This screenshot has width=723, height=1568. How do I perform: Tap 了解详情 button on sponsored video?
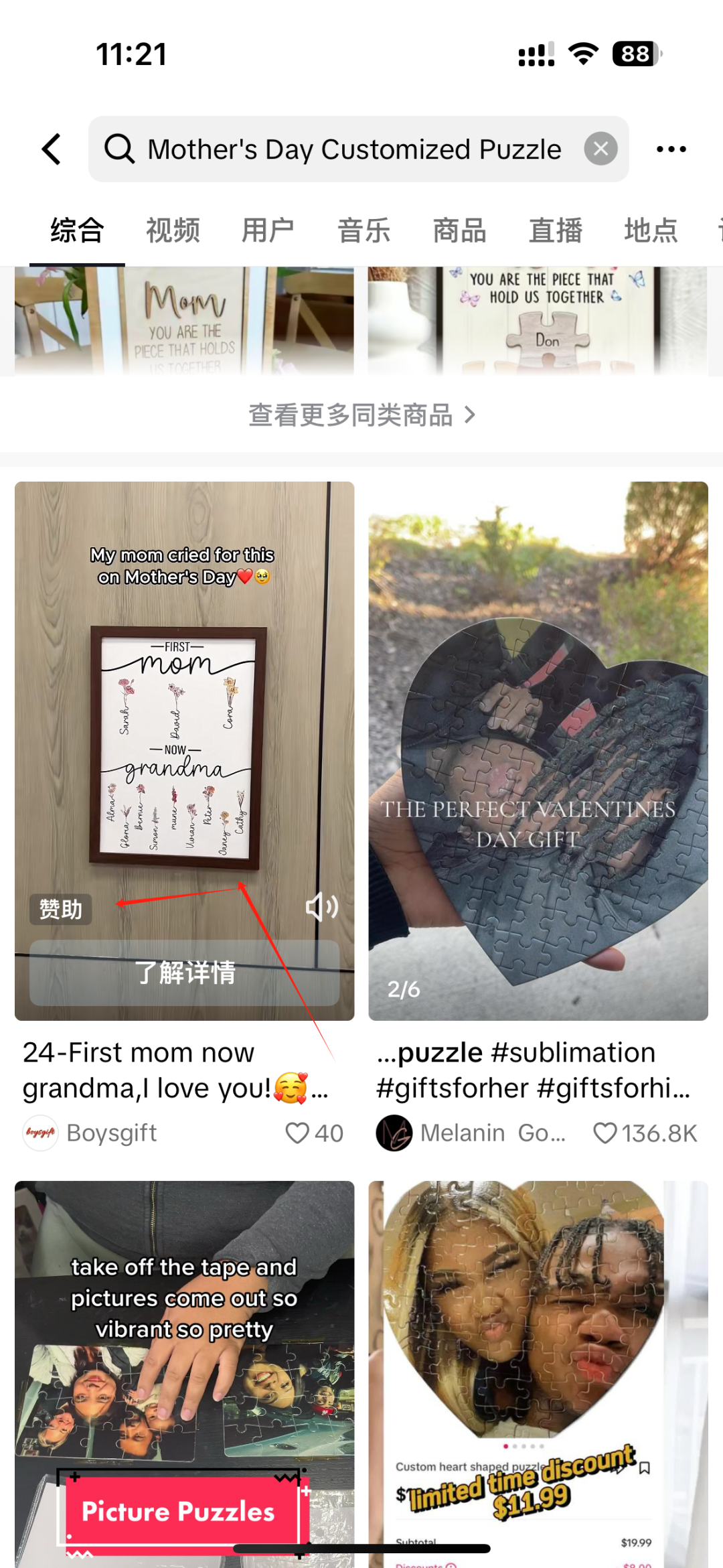tap(184, 973)
